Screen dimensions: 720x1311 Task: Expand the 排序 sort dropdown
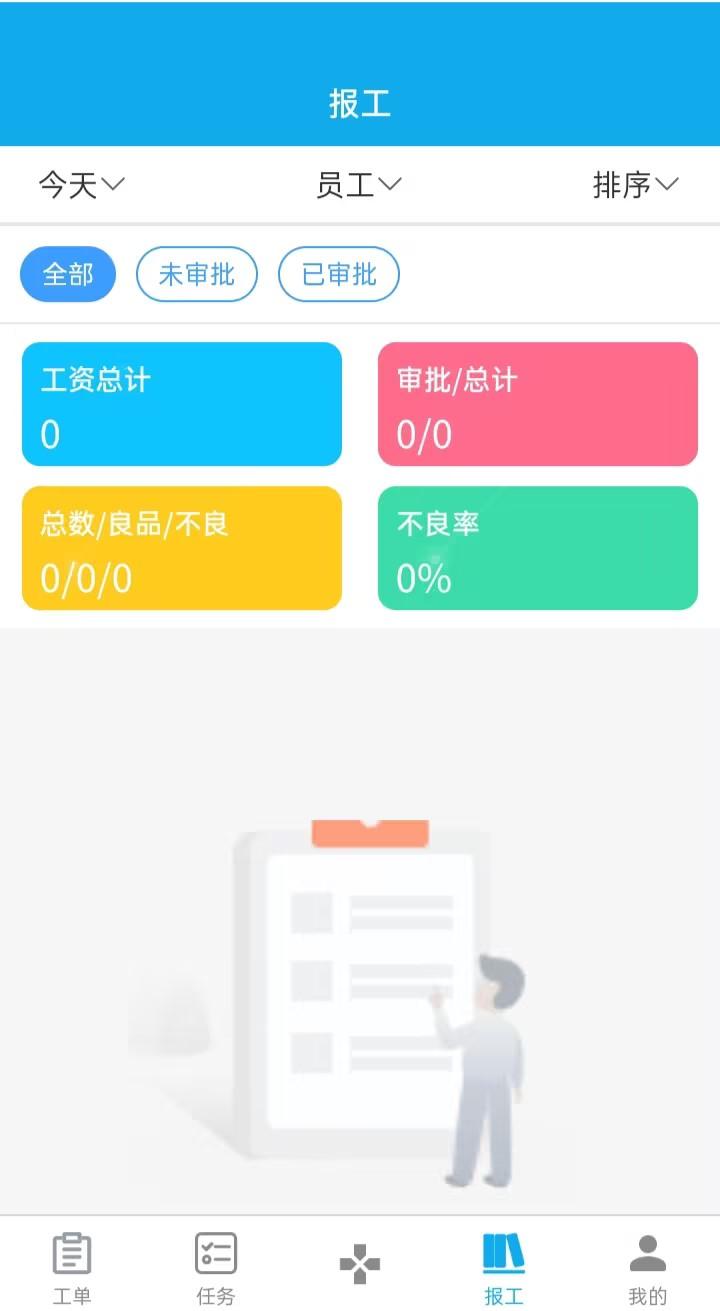coord(635,185)
